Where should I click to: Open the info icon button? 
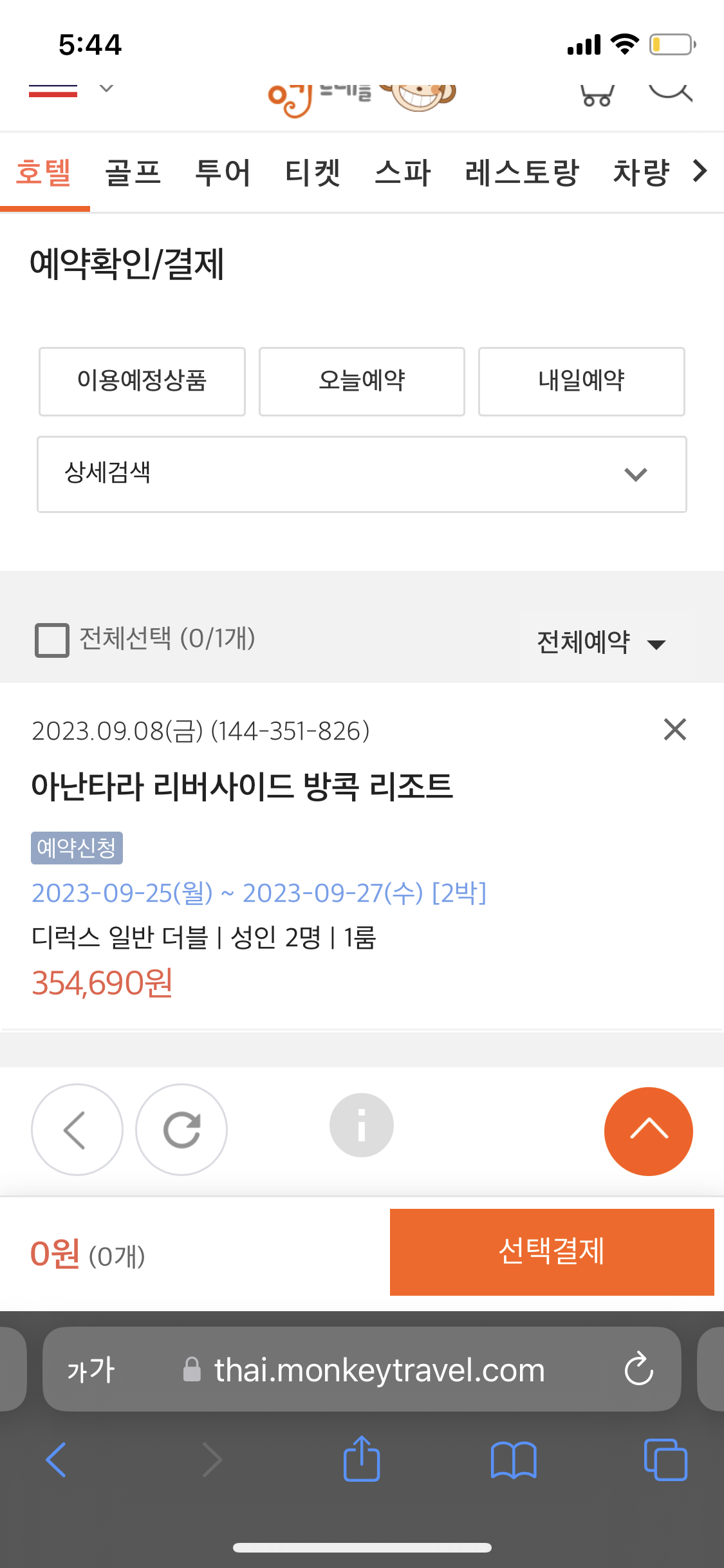point(362,1125)
